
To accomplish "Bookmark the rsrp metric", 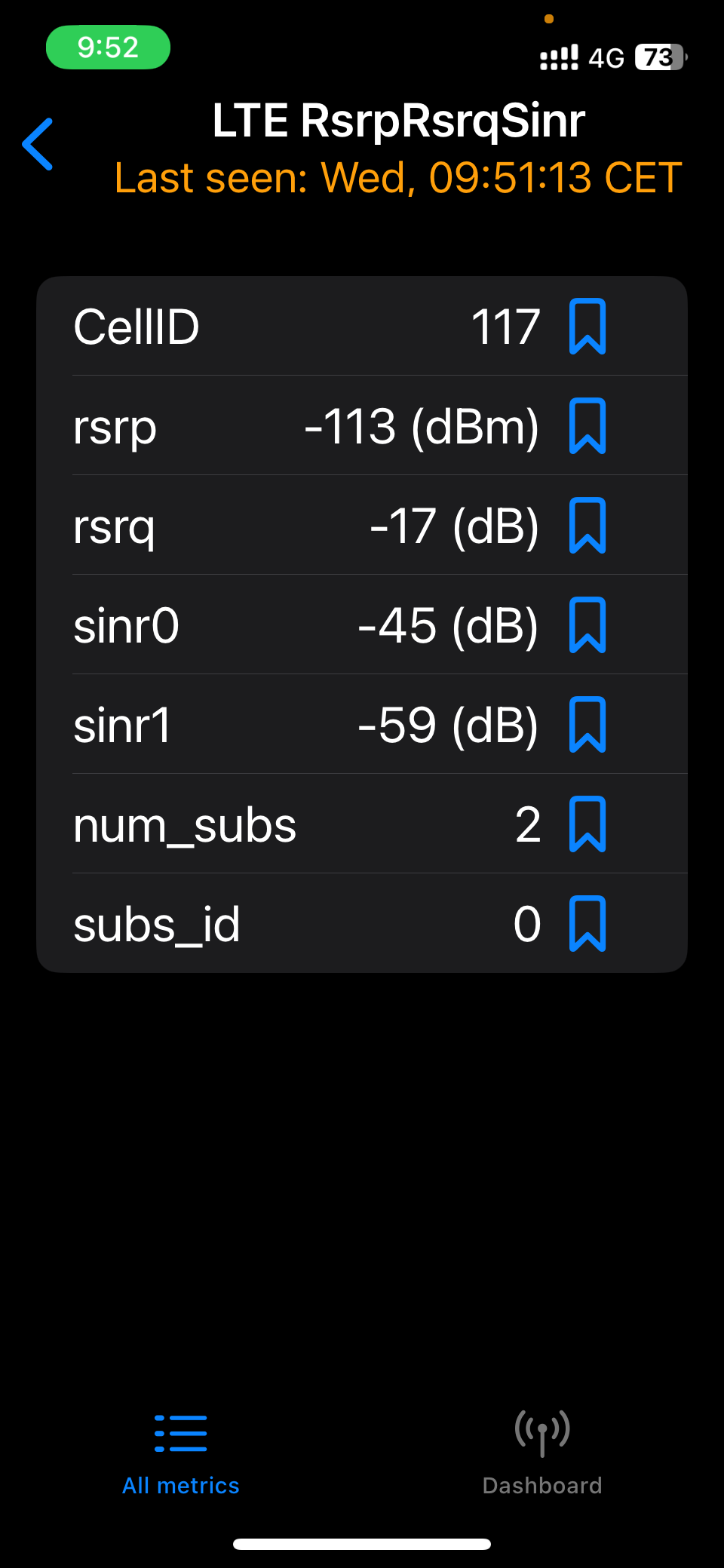I will [587, 426].
